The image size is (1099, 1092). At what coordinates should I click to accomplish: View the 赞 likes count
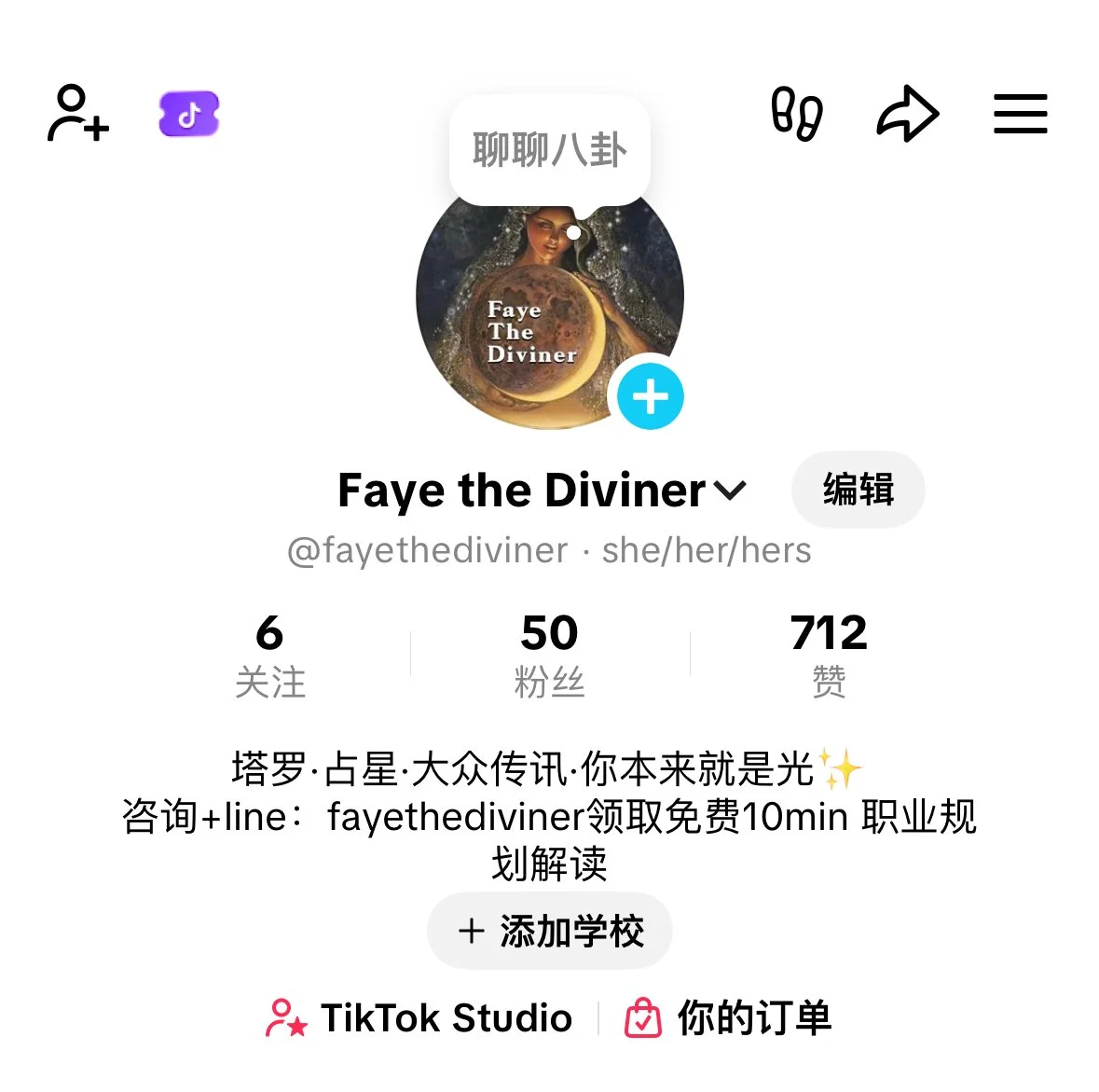829,656
